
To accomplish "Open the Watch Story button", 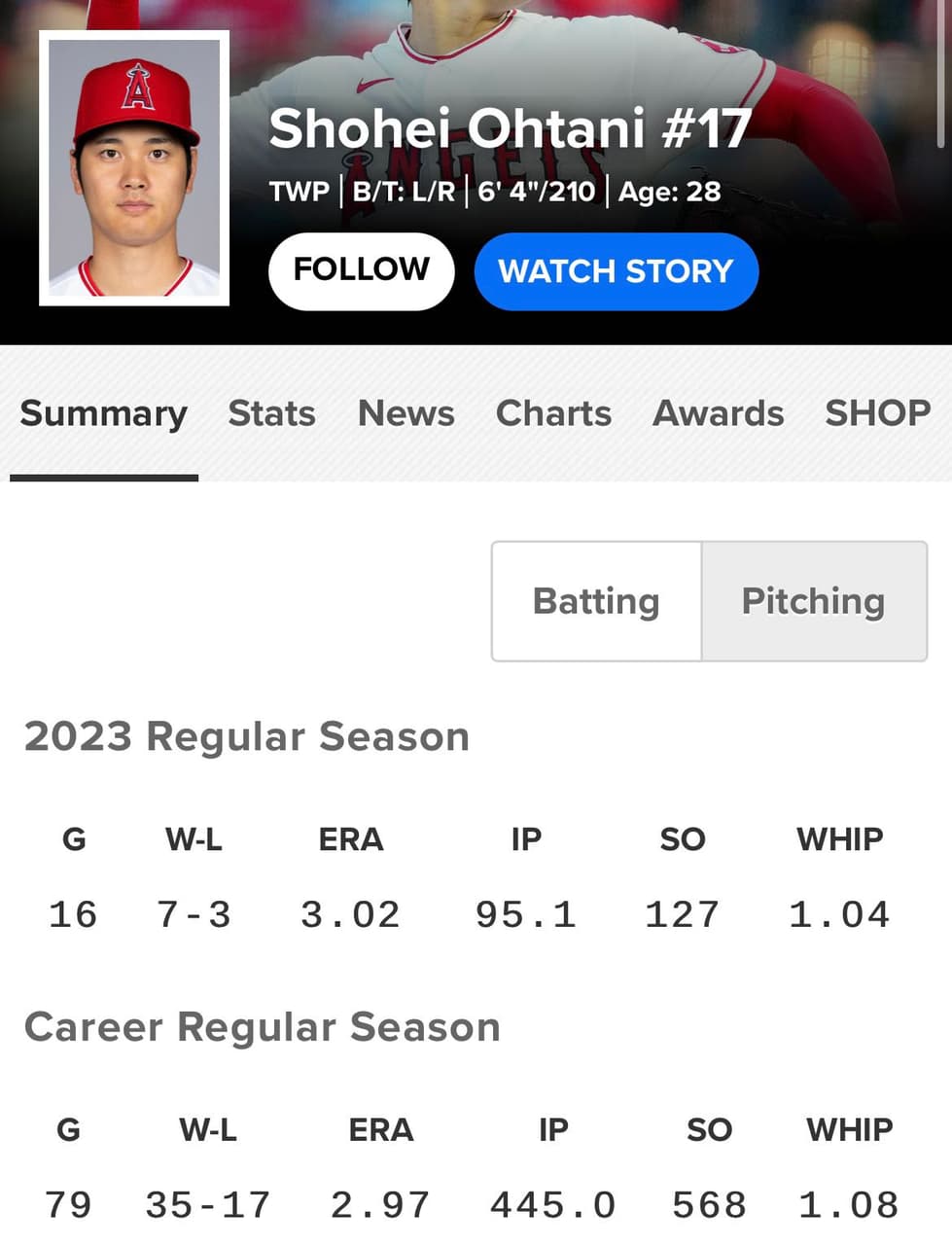I will 616,271.
